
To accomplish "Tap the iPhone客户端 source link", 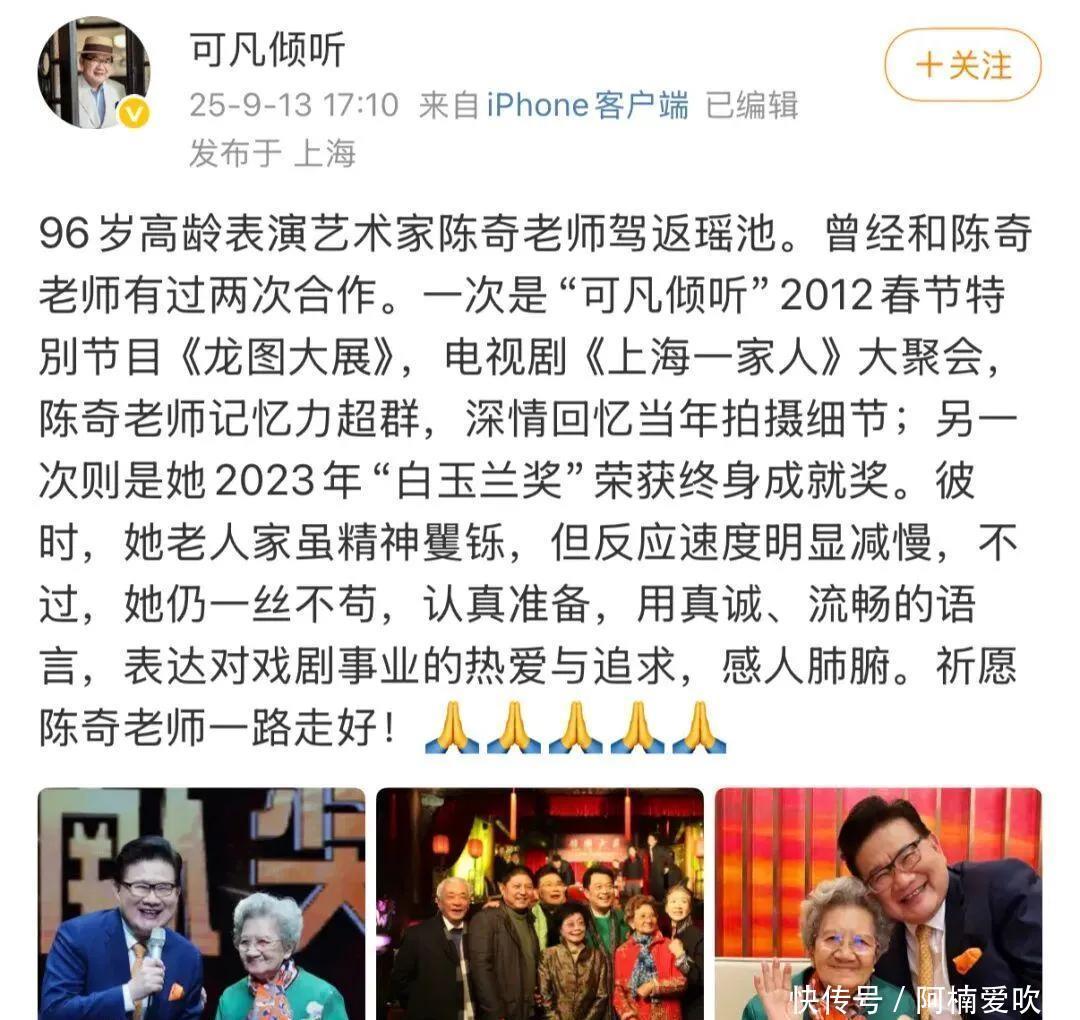I will (588, 104).
